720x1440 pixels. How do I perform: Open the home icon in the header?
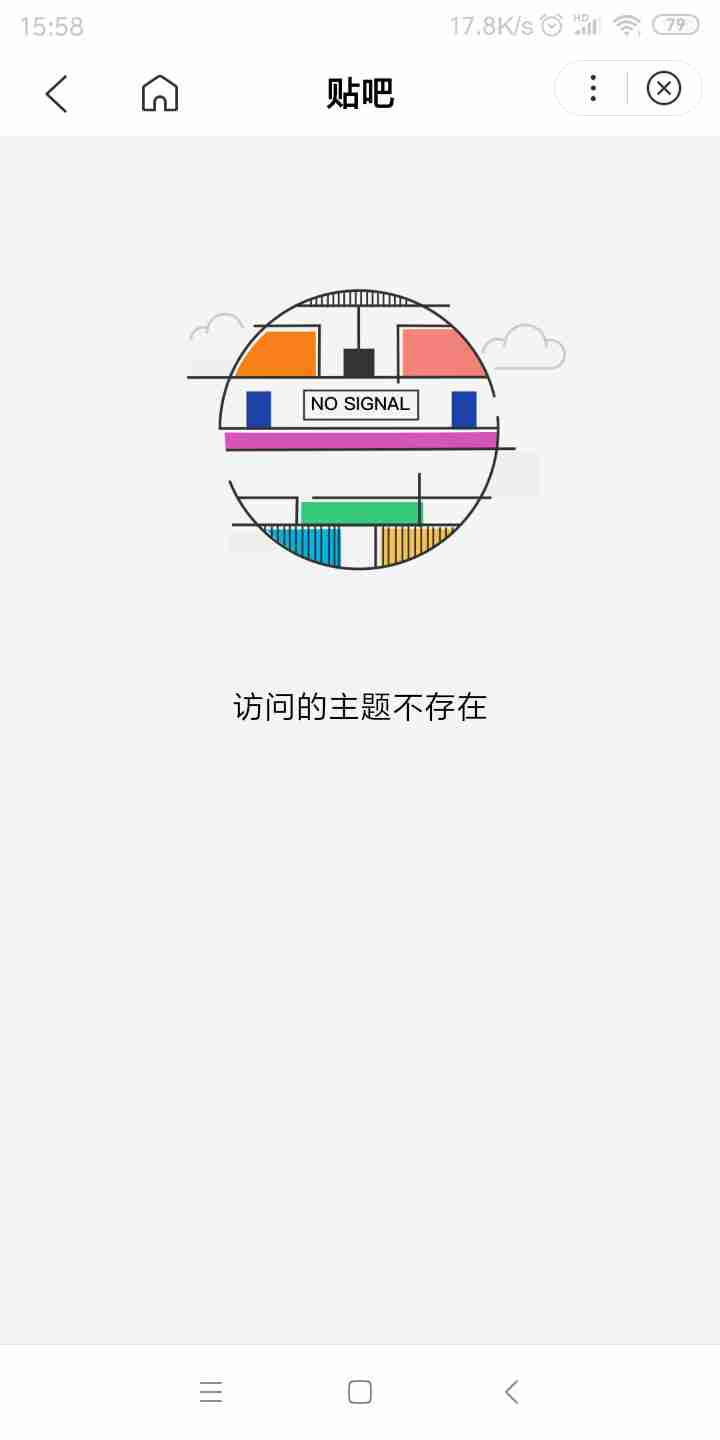tap(160, 93)
